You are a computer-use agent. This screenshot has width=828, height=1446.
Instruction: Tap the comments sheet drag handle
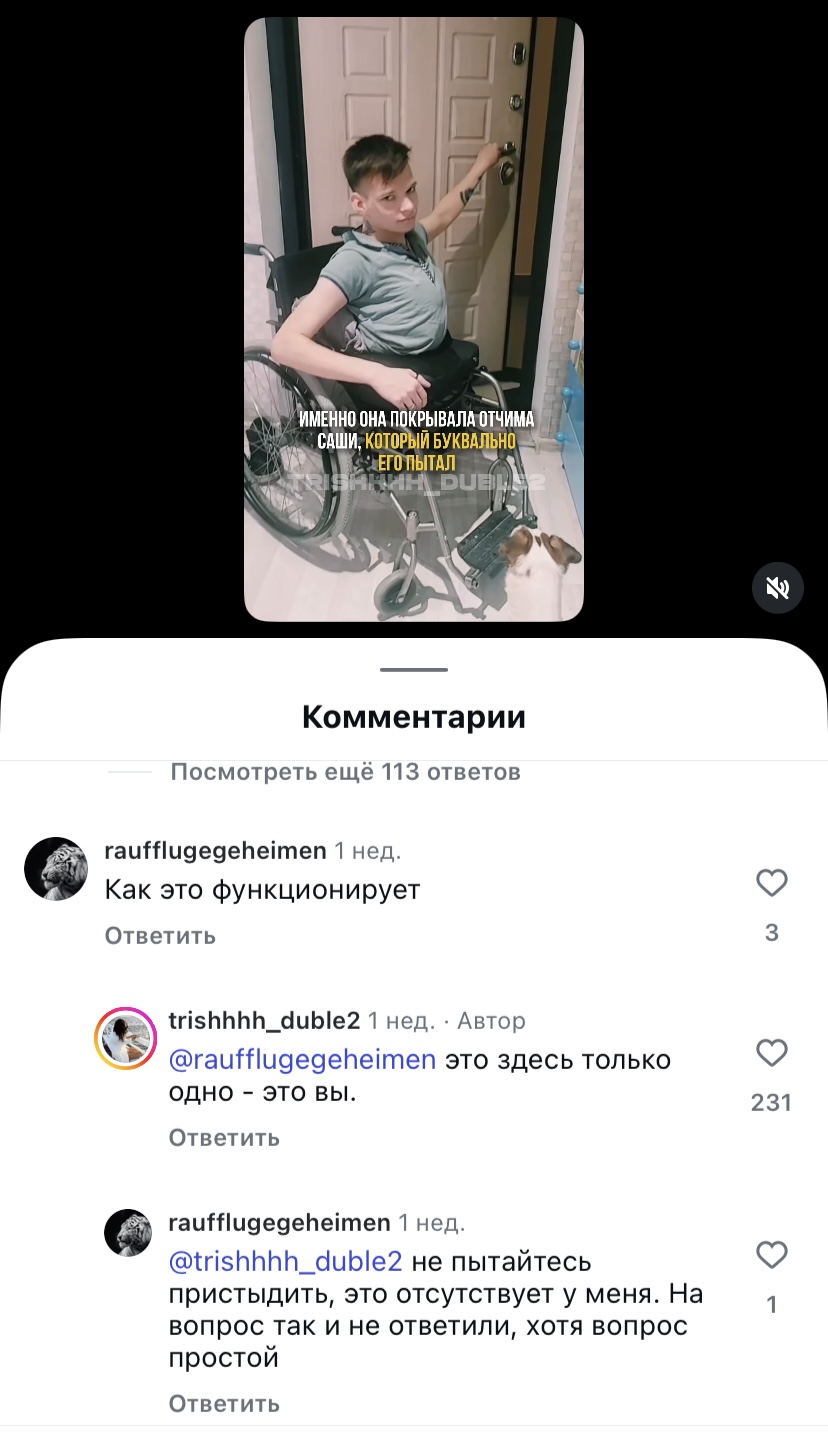click(x=413, y=670)
